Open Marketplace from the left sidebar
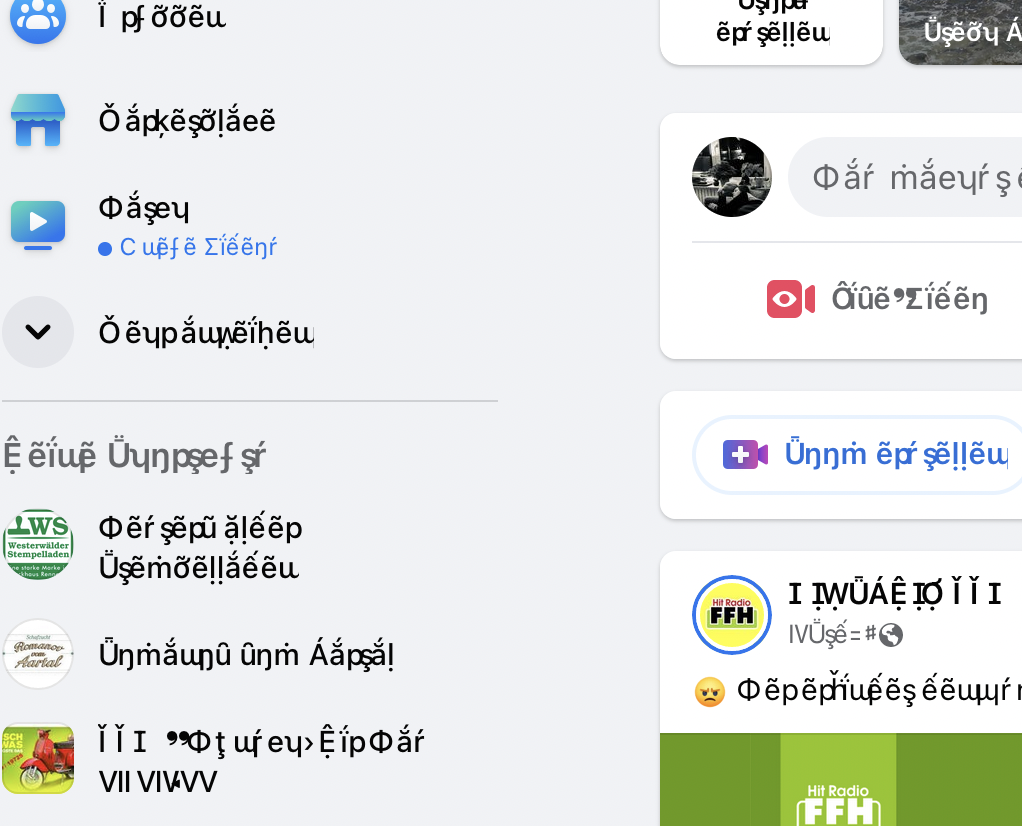This screenshot has width=1022, height=826. coord(185,120)
